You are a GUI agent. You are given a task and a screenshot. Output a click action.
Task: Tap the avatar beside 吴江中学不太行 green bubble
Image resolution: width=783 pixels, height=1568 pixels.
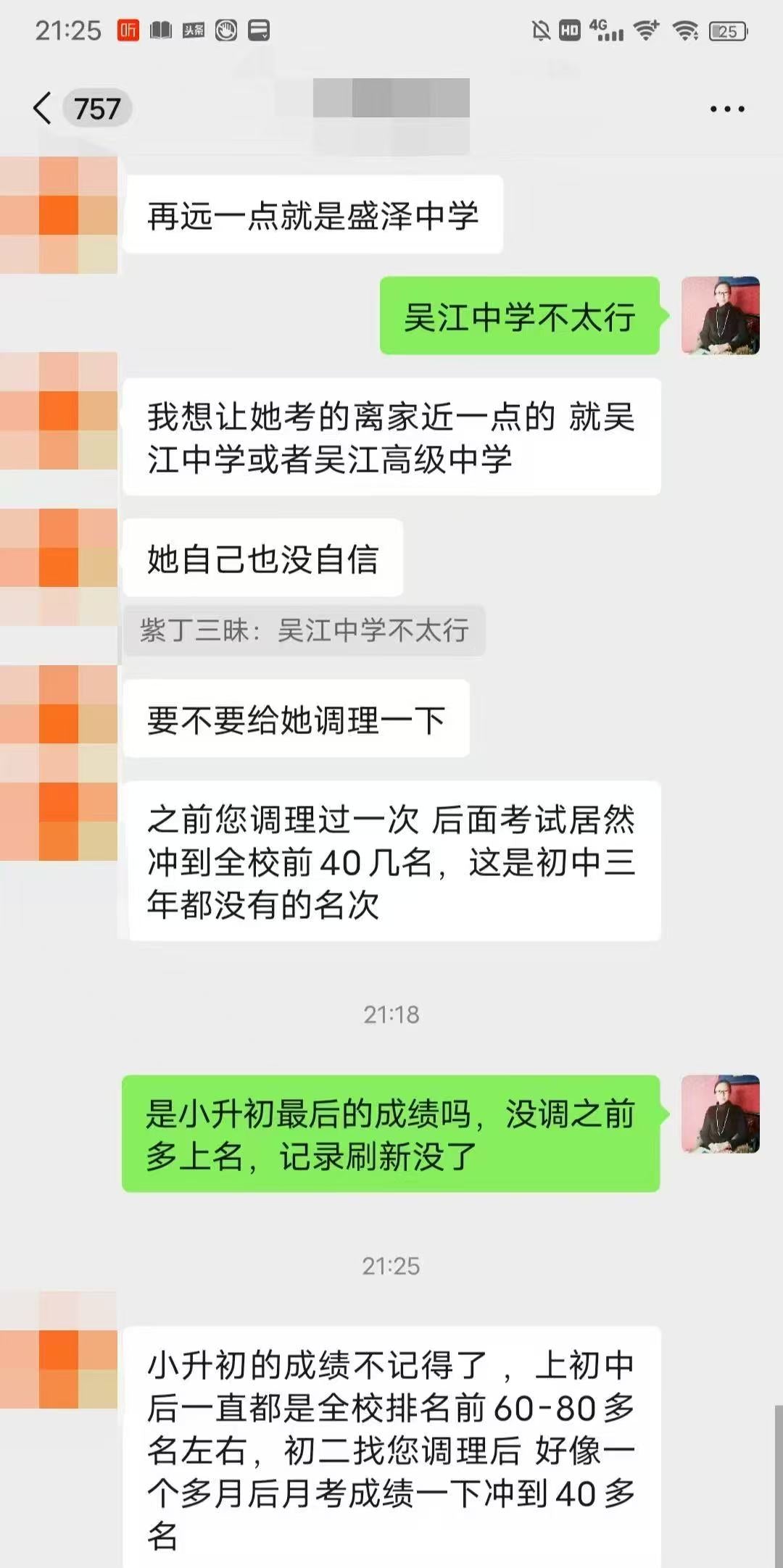click(720, 316)
